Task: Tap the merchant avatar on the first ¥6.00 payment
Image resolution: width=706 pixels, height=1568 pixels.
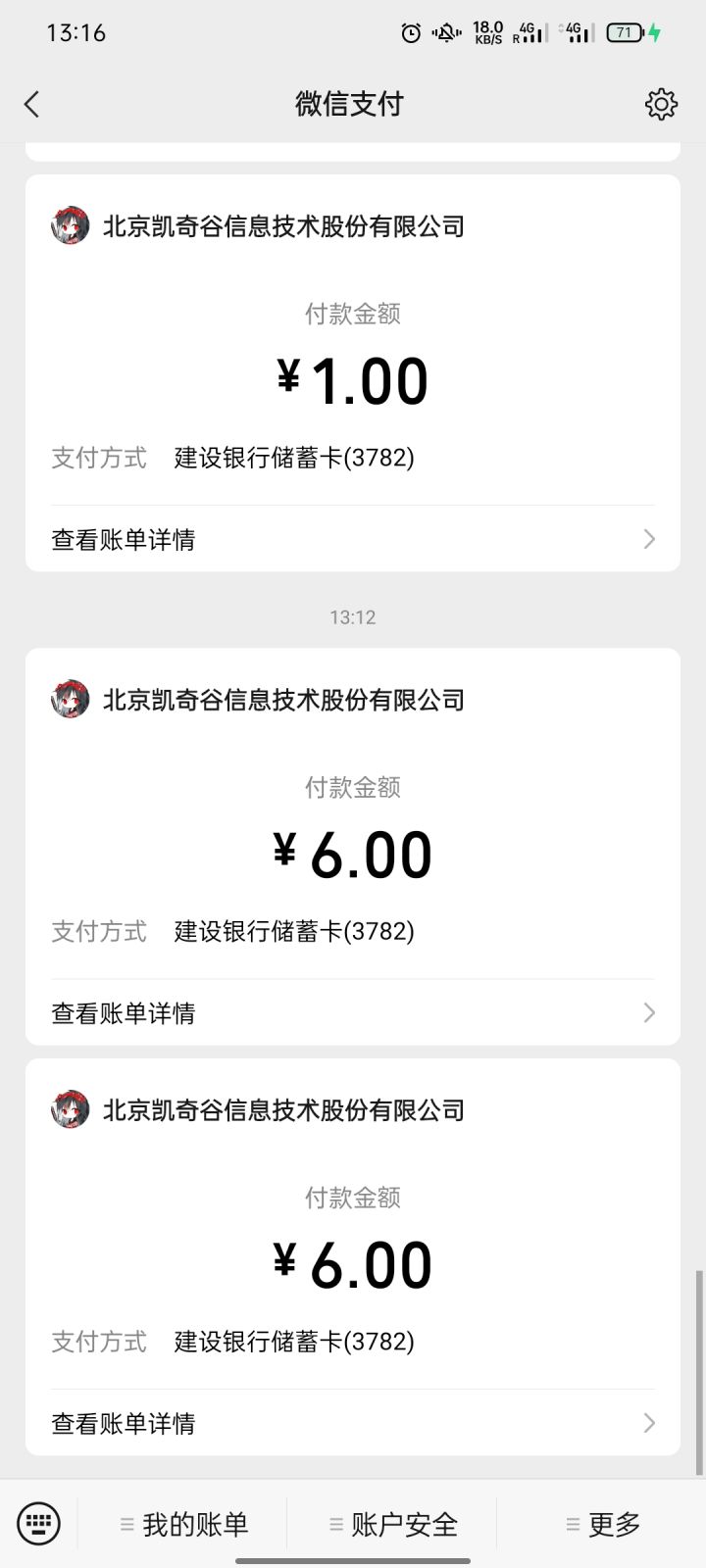Action: [x=69, y=699]
